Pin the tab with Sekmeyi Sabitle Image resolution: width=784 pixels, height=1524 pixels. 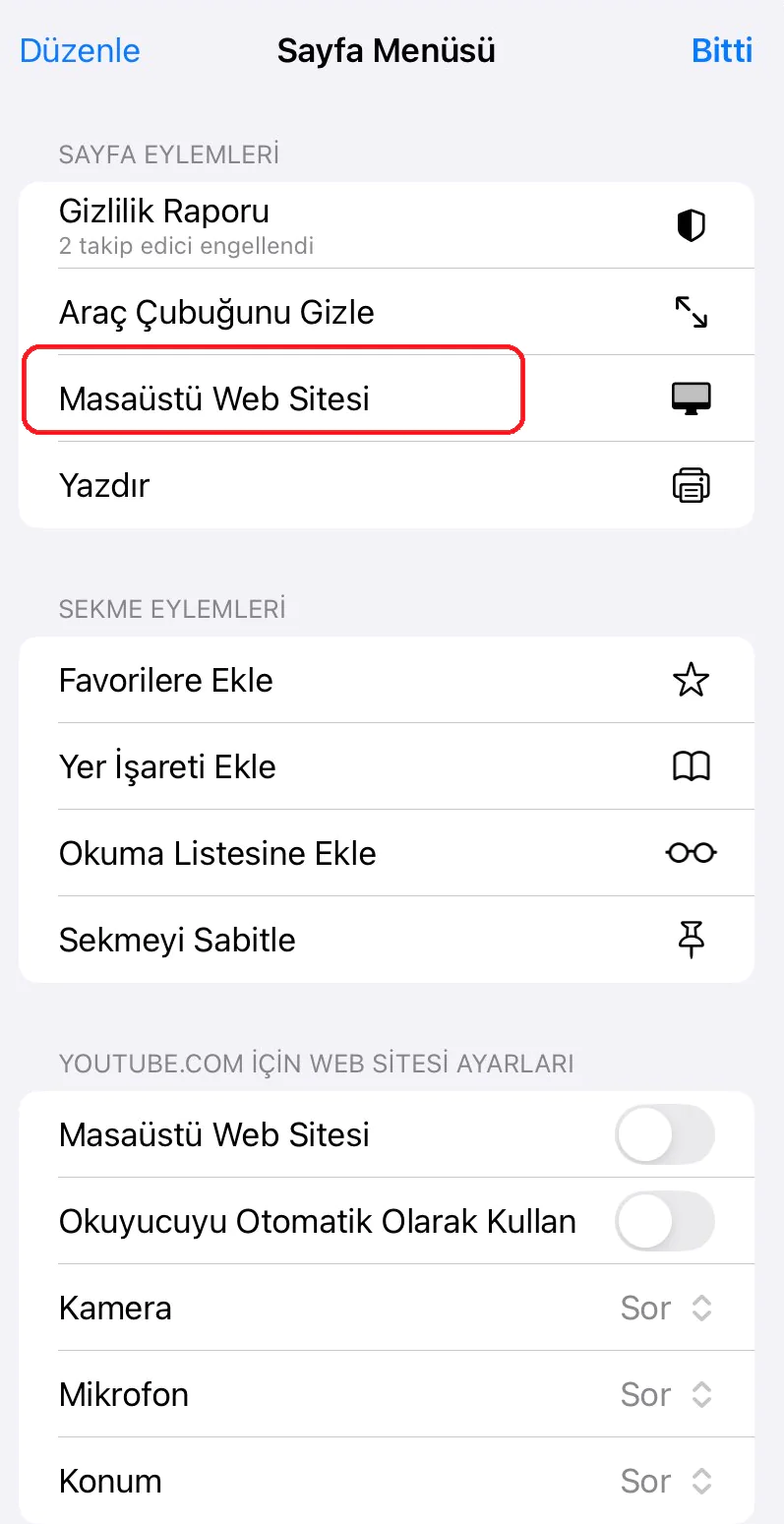[x=386, y=940]
